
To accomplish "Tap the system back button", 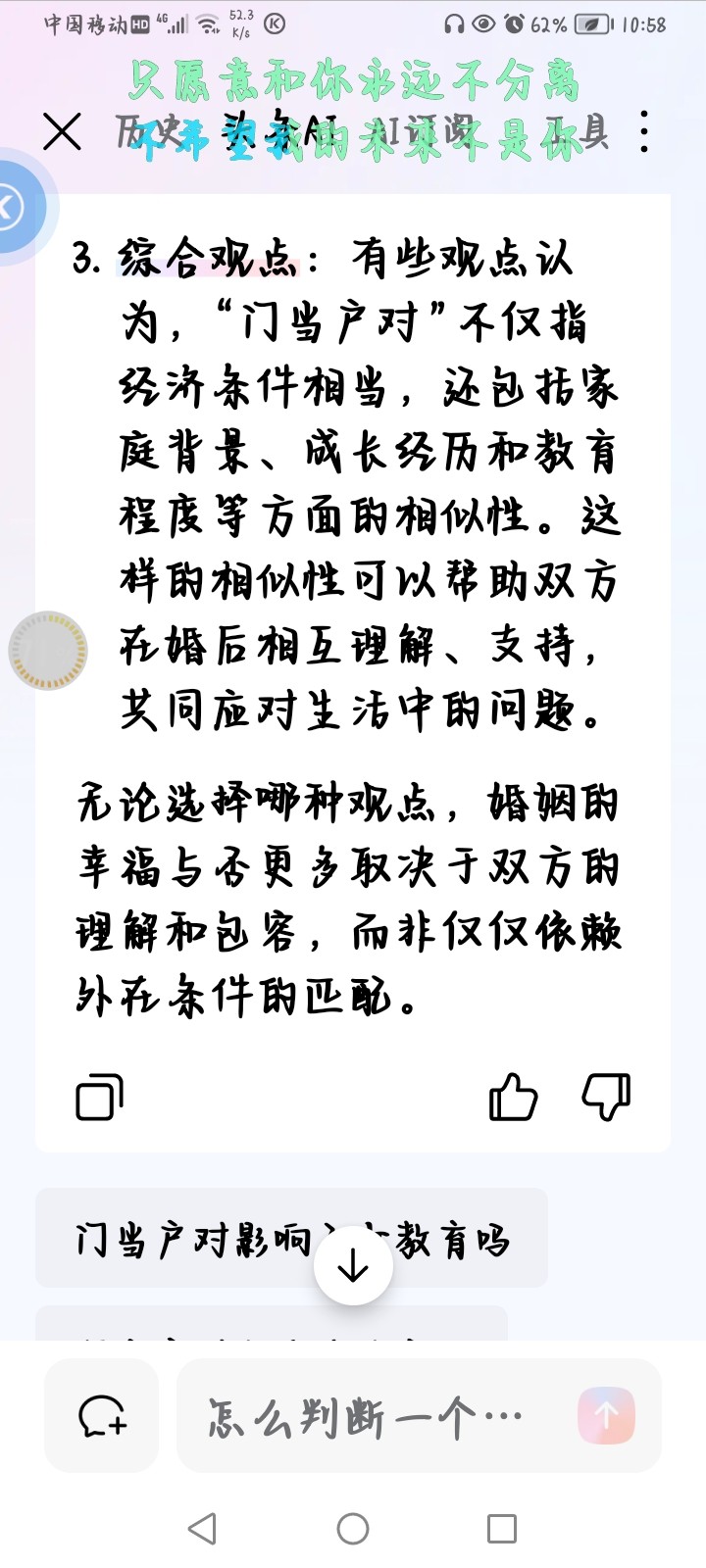I will pyautogui.click(x=202, y=1529).
